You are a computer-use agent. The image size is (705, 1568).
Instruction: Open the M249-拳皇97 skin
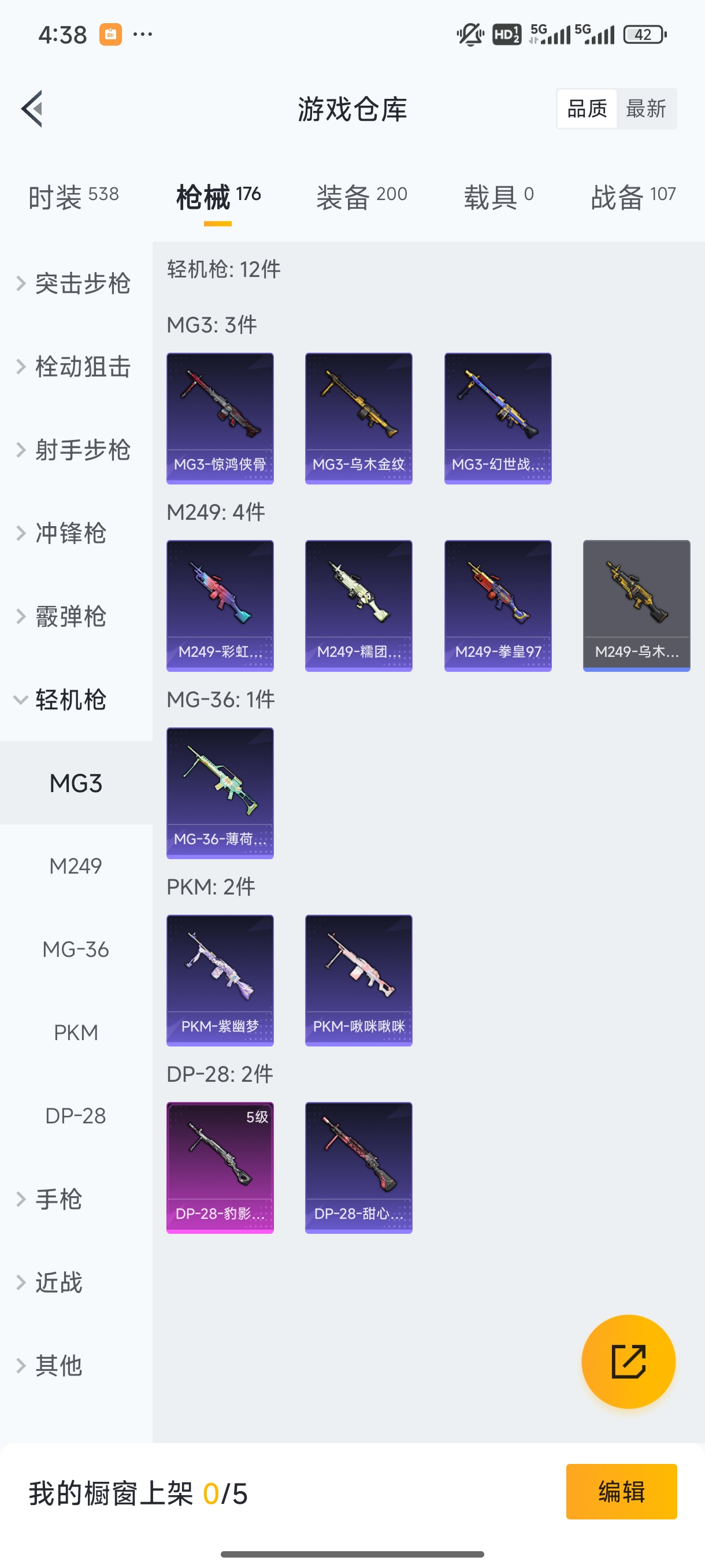[498, 606]
